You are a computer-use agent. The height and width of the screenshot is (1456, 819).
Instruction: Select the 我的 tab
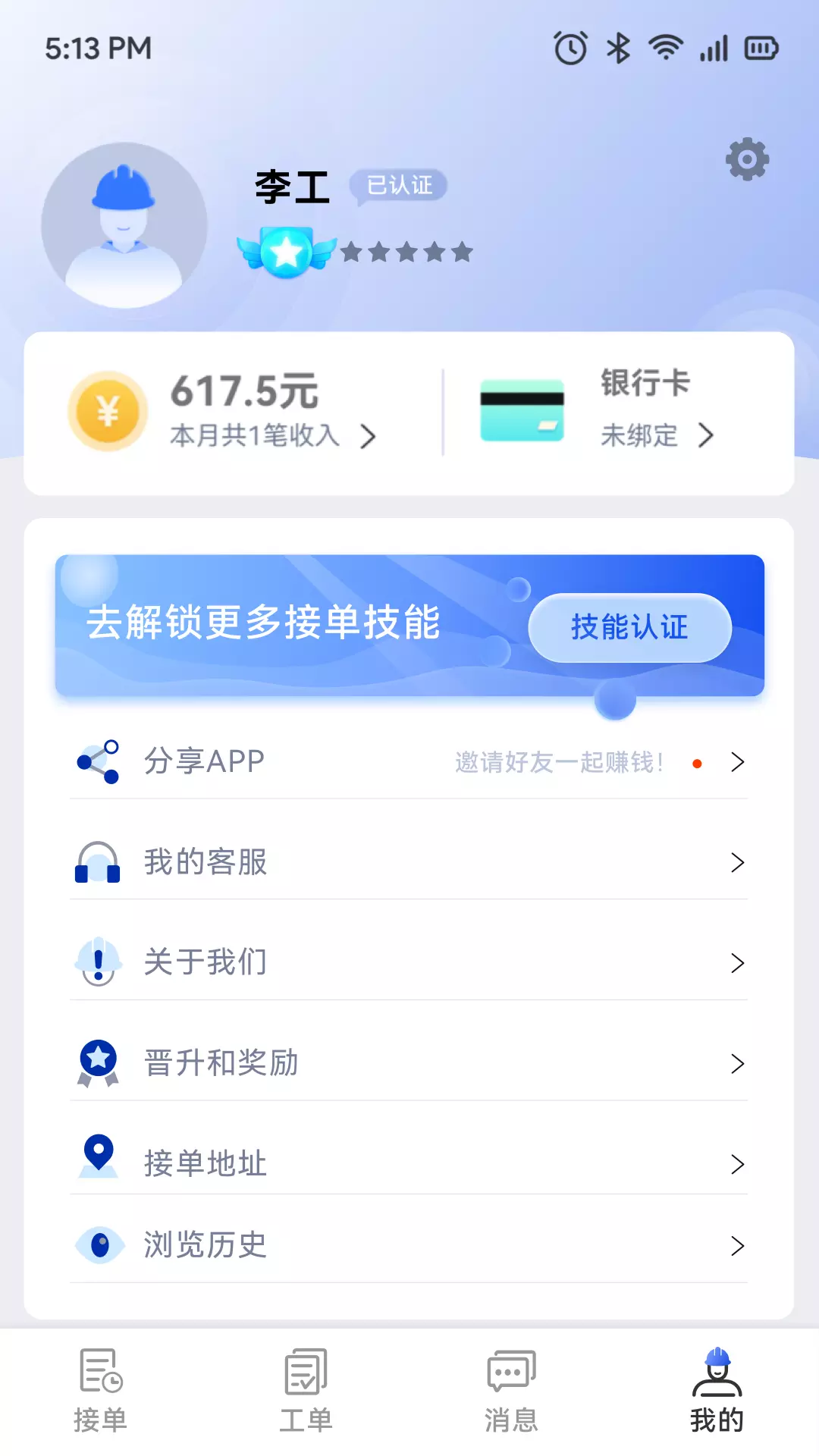point(717,1392)
